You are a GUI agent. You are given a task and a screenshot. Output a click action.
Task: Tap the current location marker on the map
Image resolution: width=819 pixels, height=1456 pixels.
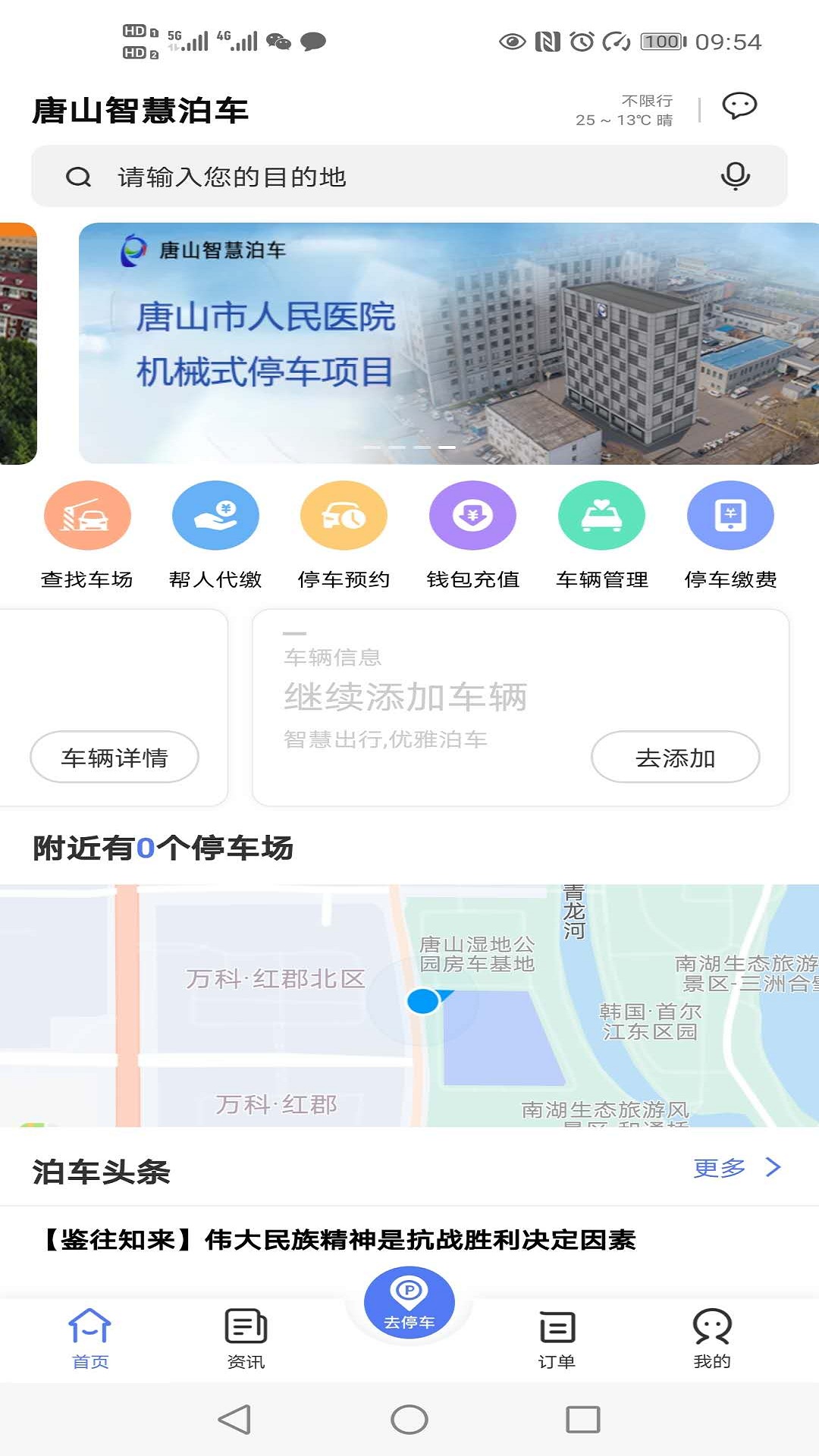click(422, 1003)
